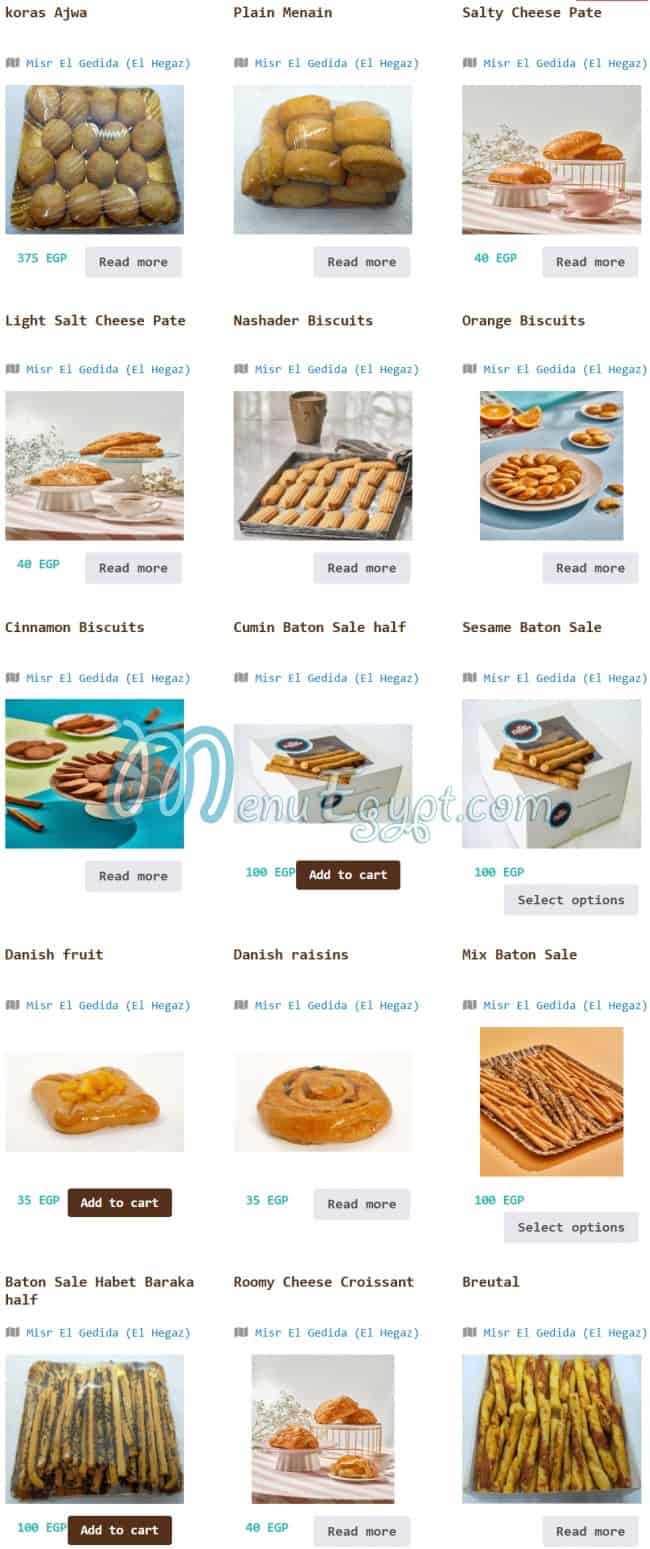Read more about Orange Biscuits
The width and height of the screenshot is (650, 1549).
590,568
